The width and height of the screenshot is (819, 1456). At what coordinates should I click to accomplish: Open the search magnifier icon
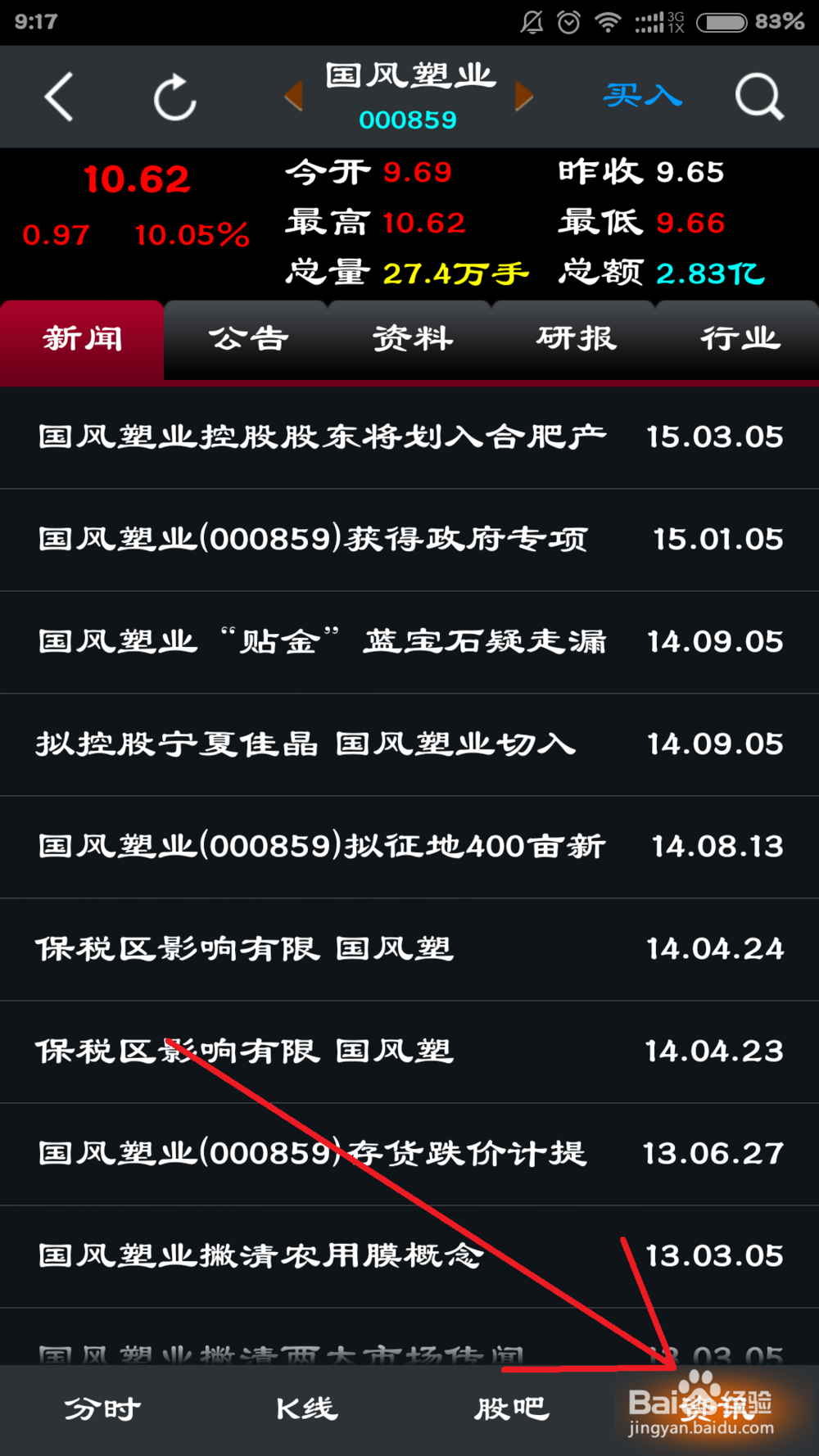pos(760,96)
